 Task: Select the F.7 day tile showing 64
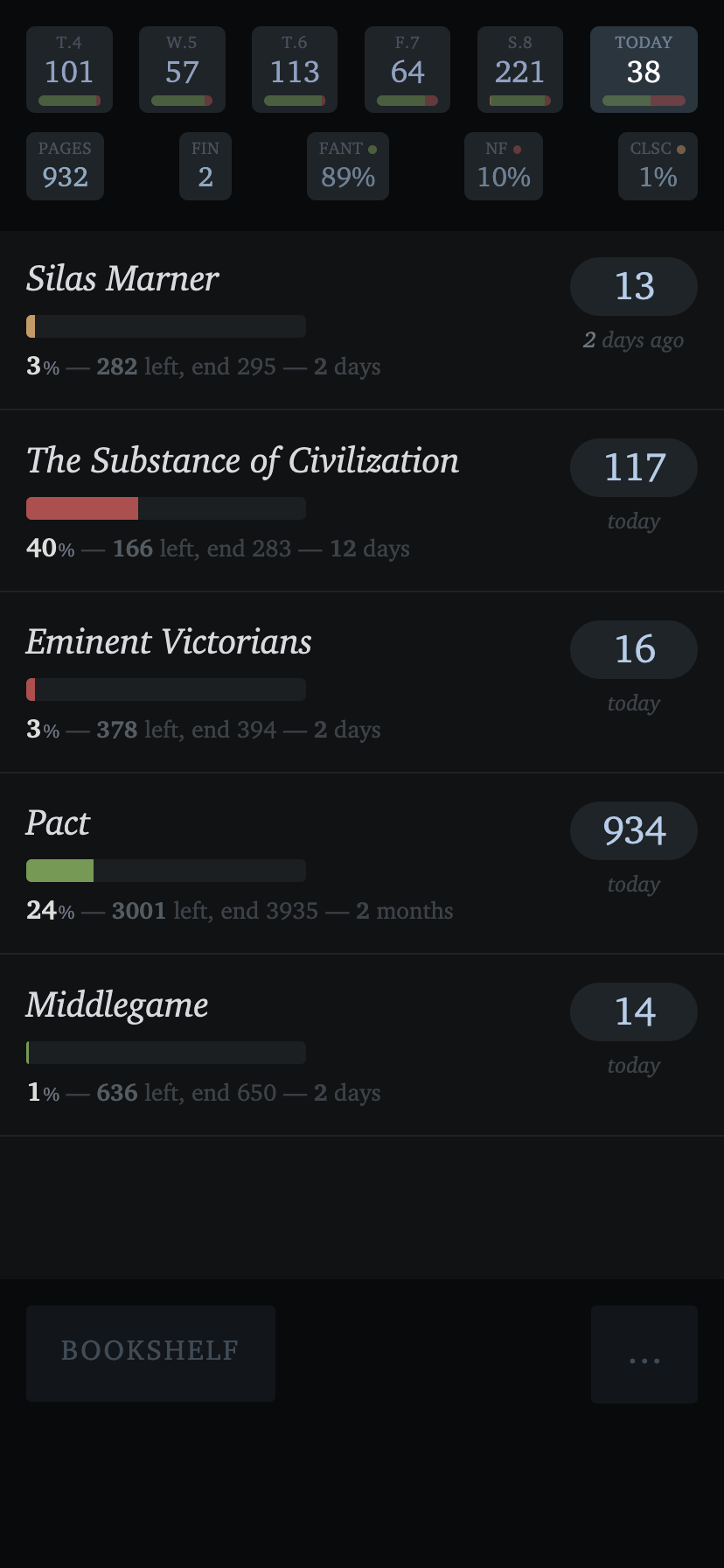point(407,70)
